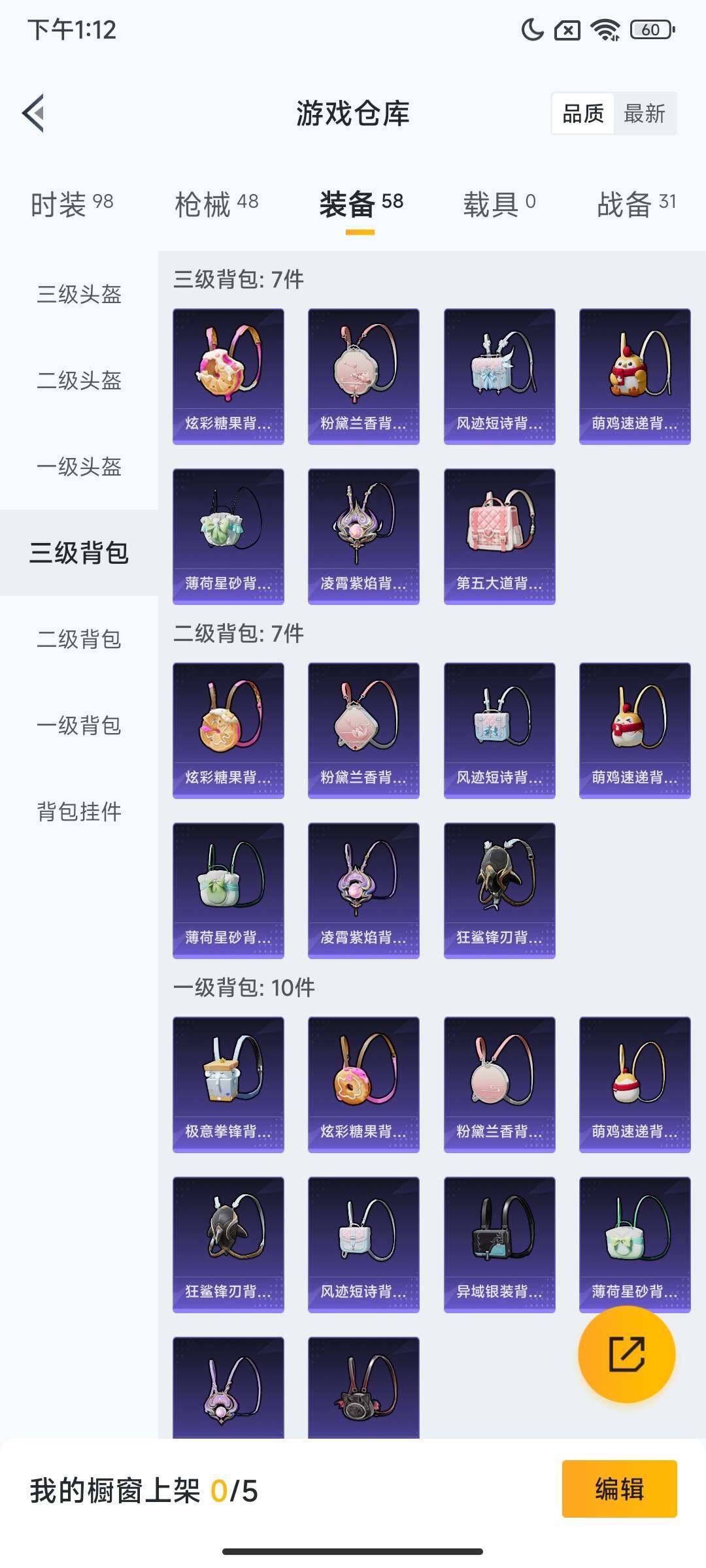Tap the yellow share floating button
Screen dimensions: 706x1568
pyautogui.click(x=626, y=1354)
